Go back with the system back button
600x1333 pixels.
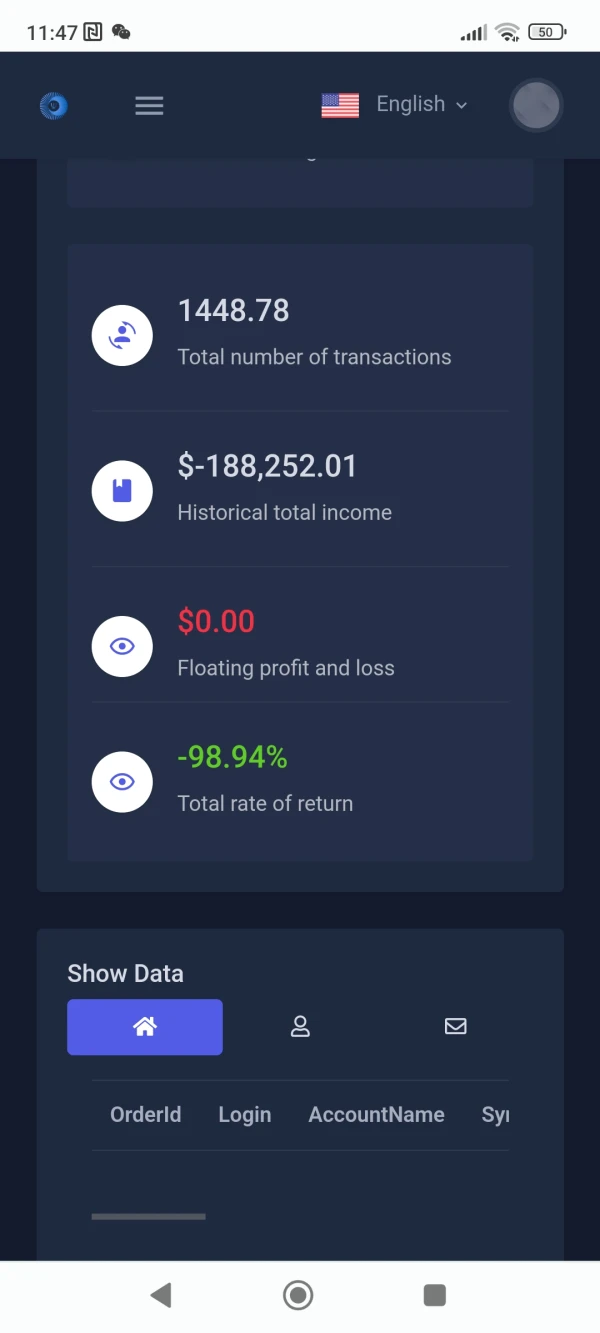coord(160,1296)
